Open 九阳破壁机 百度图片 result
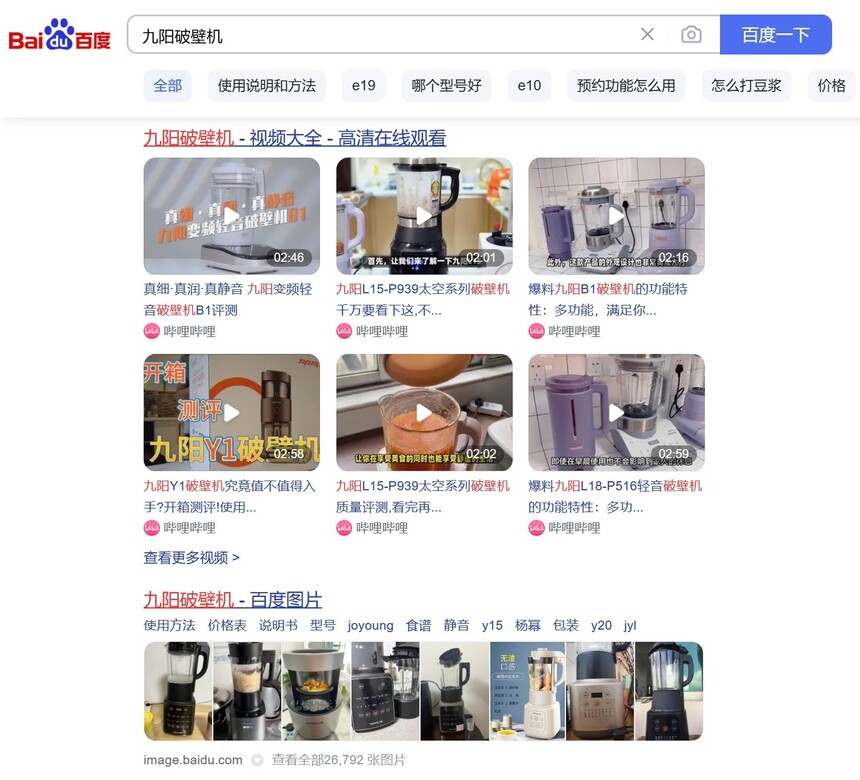 tap(232, 600)
